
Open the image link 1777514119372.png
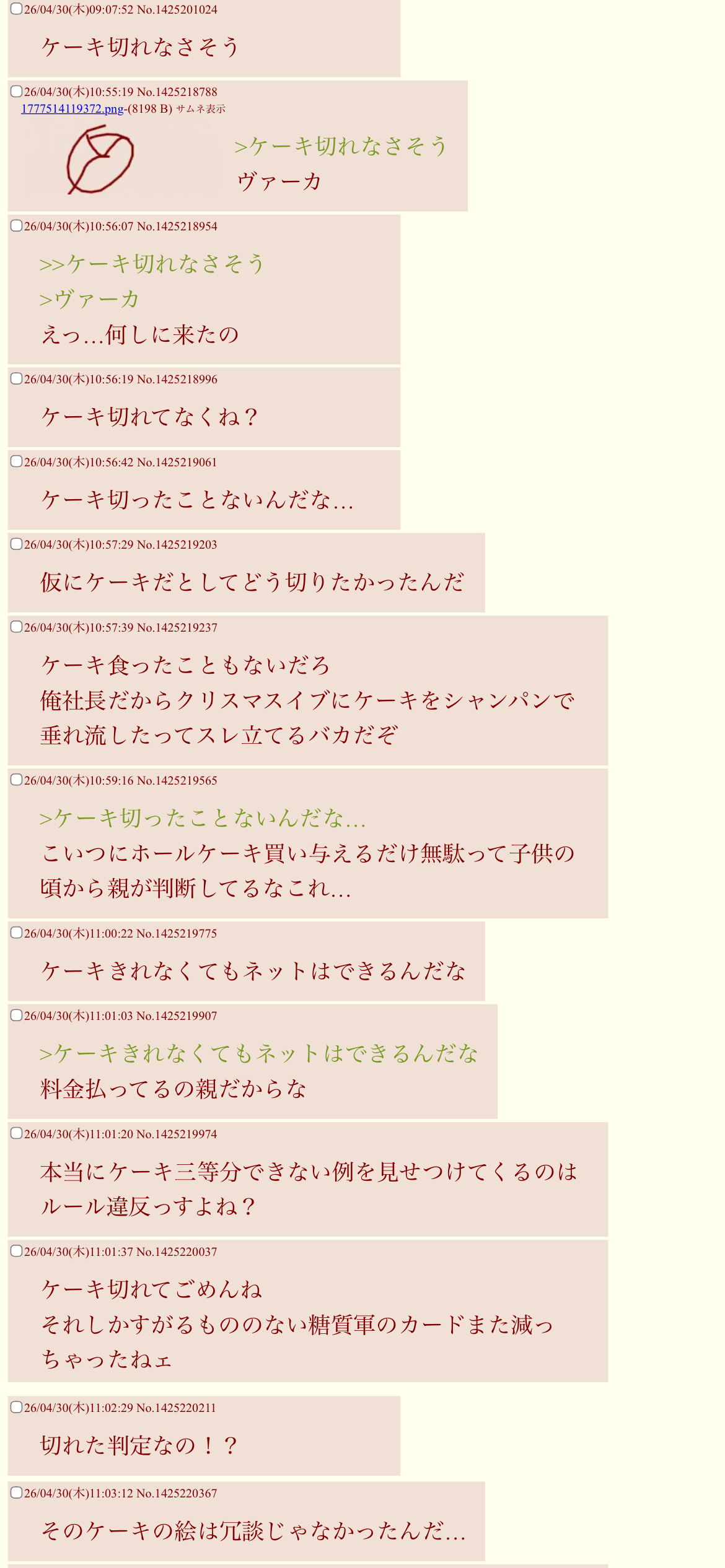[x=72, y=109]
